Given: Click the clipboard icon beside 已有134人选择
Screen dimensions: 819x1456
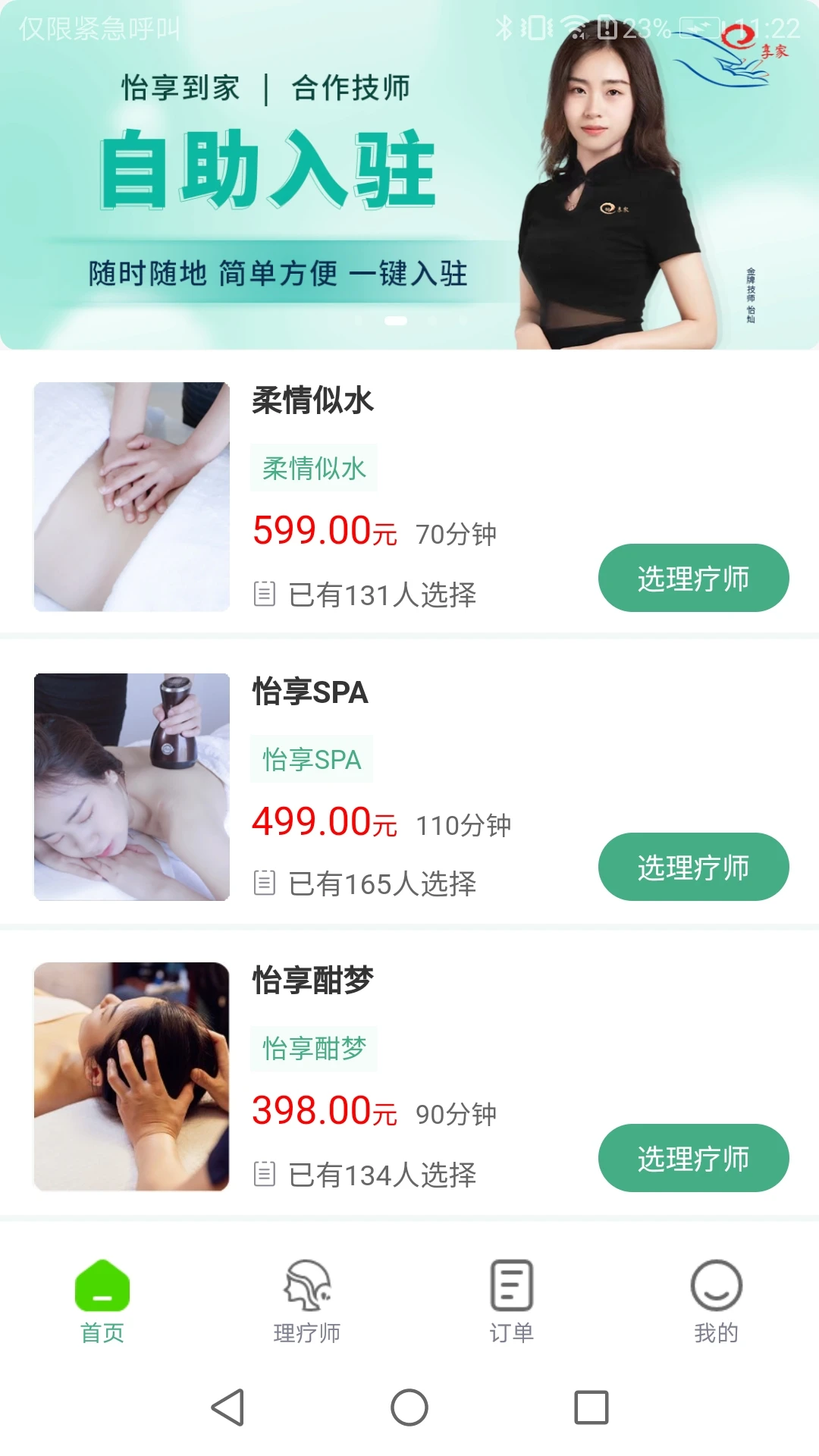Looking at the screenshot, I should tap(265, 1175).
